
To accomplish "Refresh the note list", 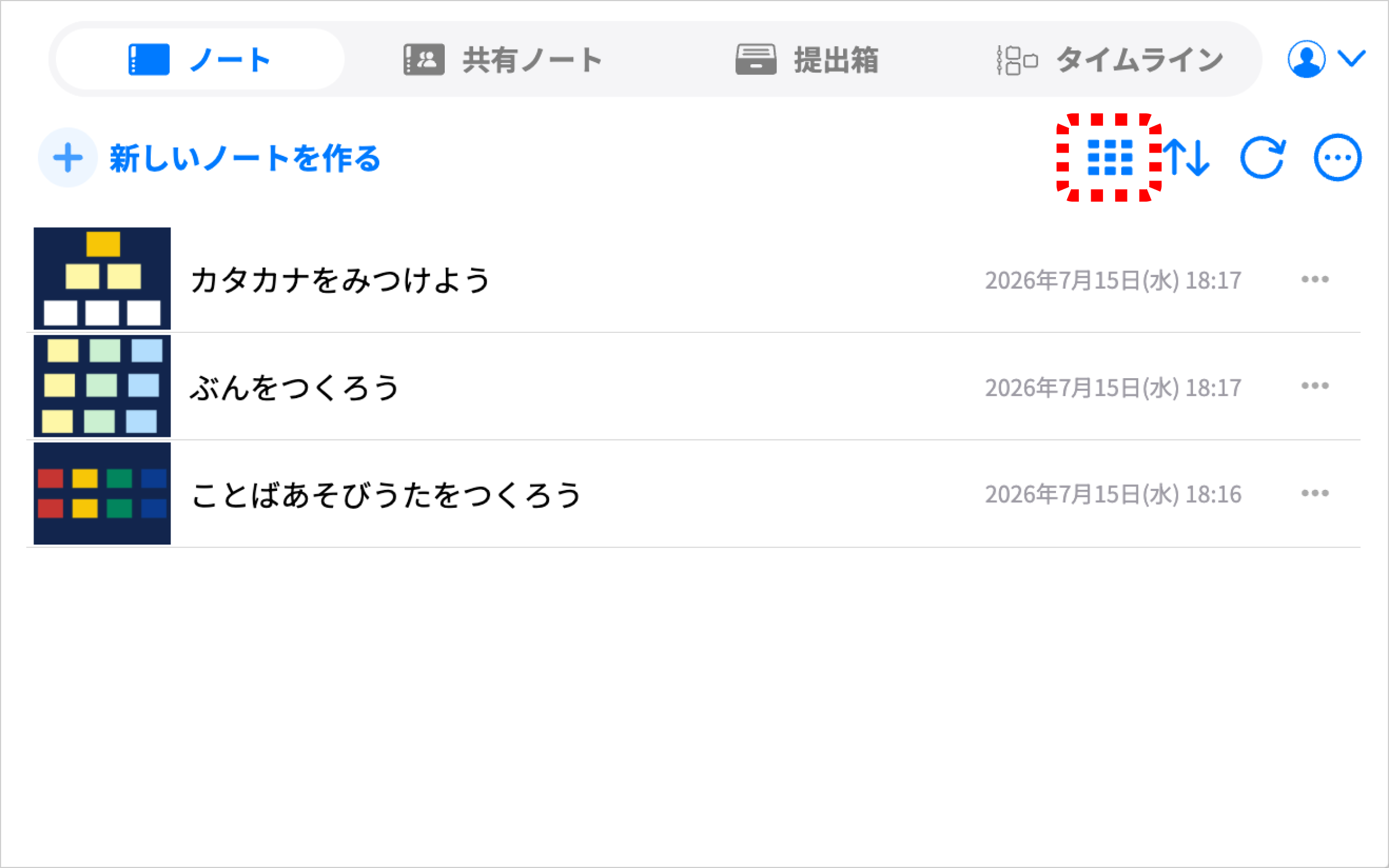I will pyautogui.click(x=1263, y=158).
